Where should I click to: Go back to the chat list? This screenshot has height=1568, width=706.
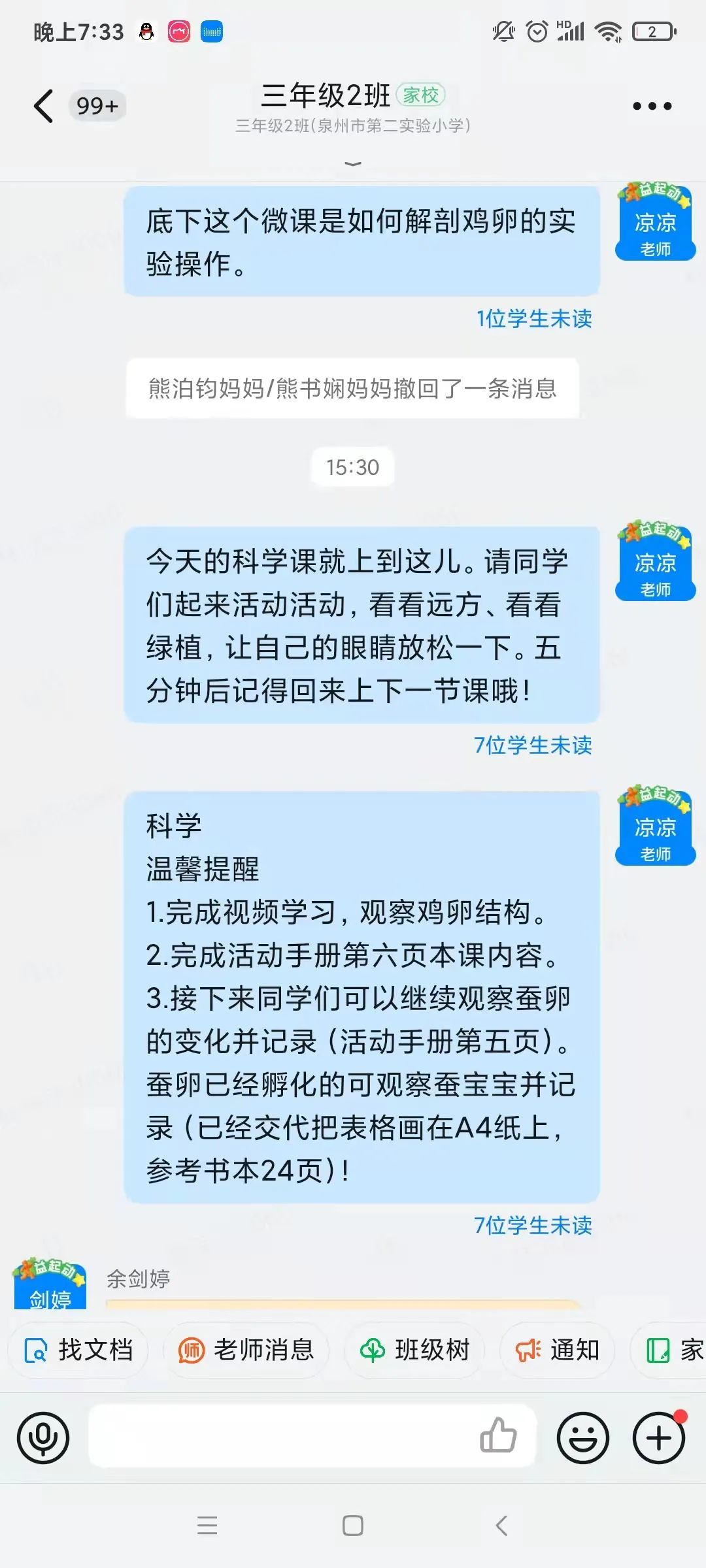pyautogui.click(x=43, y=106)
